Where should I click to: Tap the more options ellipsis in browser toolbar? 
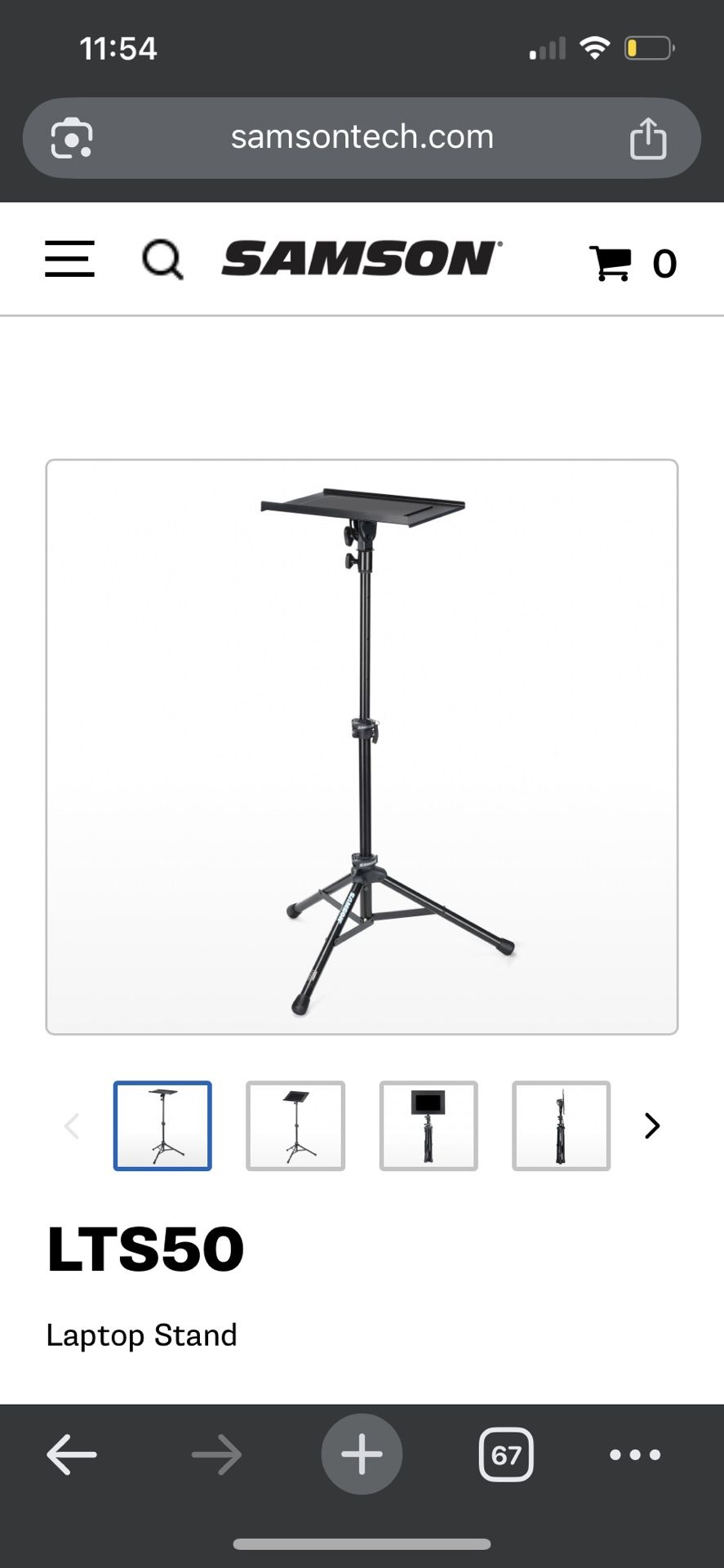tap(634, 1454)
